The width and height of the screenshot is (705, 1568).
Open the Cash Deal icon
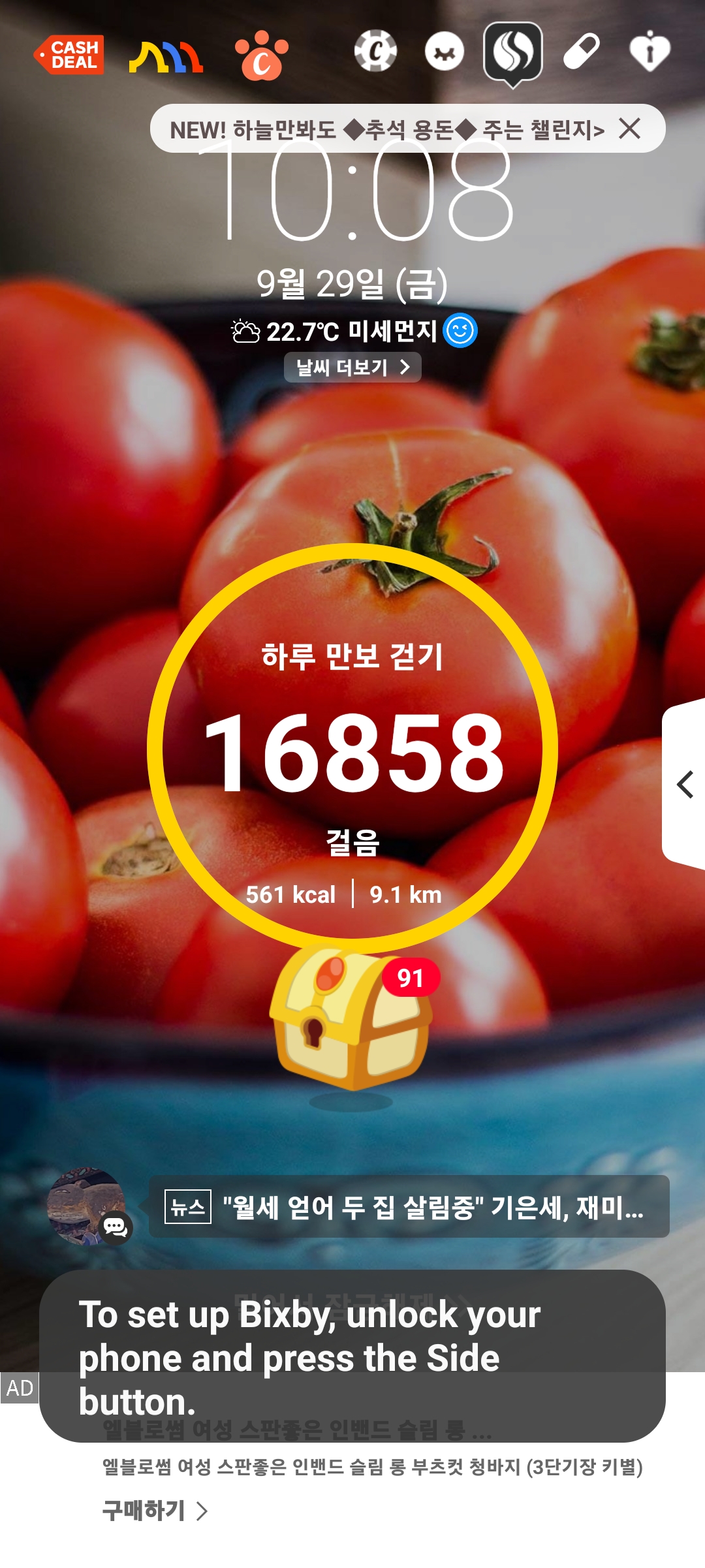click(x=69, y=55)
